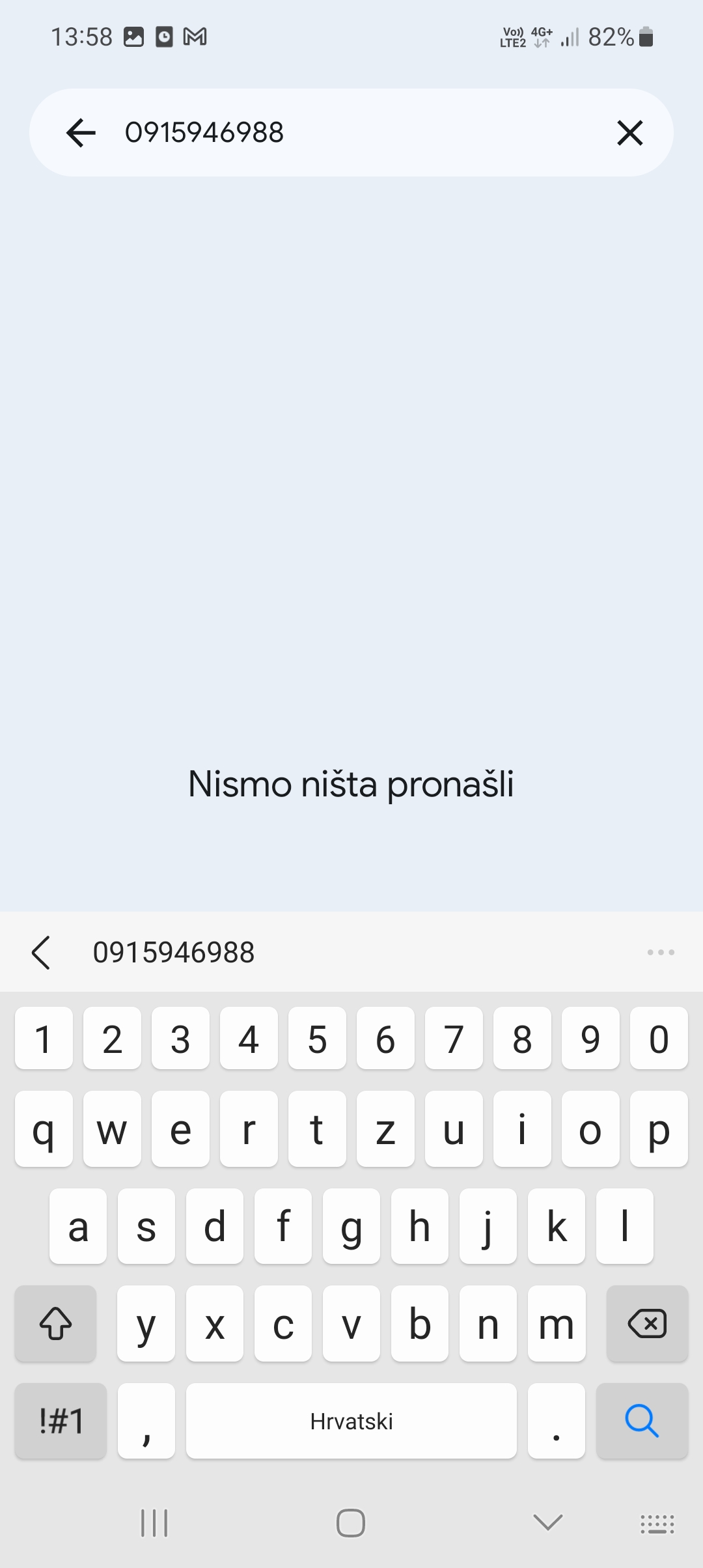Tap the Hrvatski space bar
Viewport: 703px width, 1568px height.
[351, 1421]
